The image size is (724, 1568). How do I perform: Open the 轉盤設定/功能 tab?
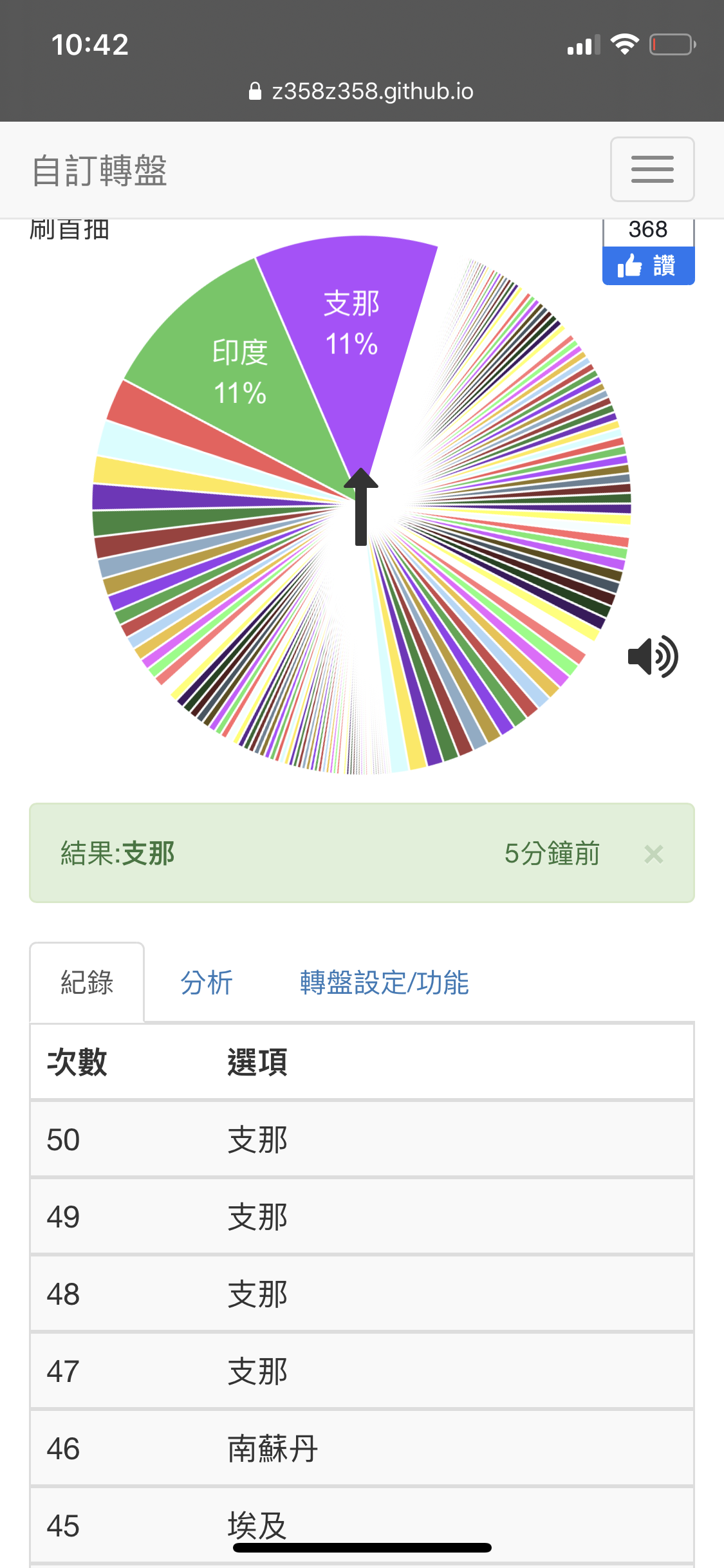pos(384,982)
